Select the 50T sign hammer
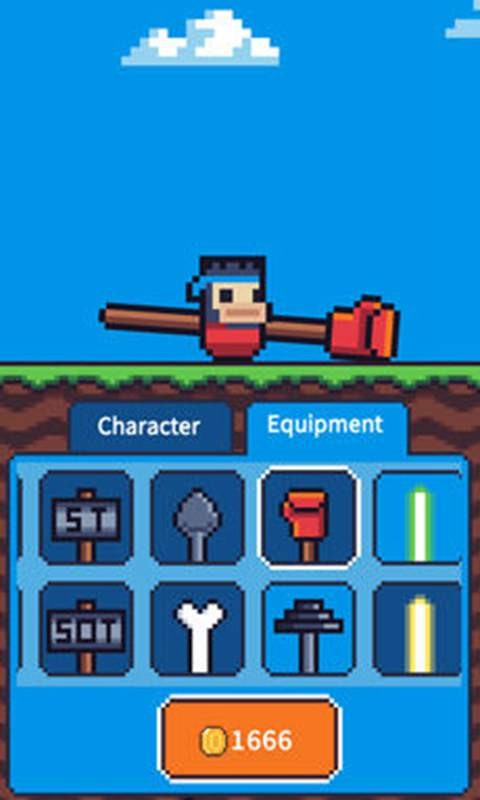 (x=86, y=629)
